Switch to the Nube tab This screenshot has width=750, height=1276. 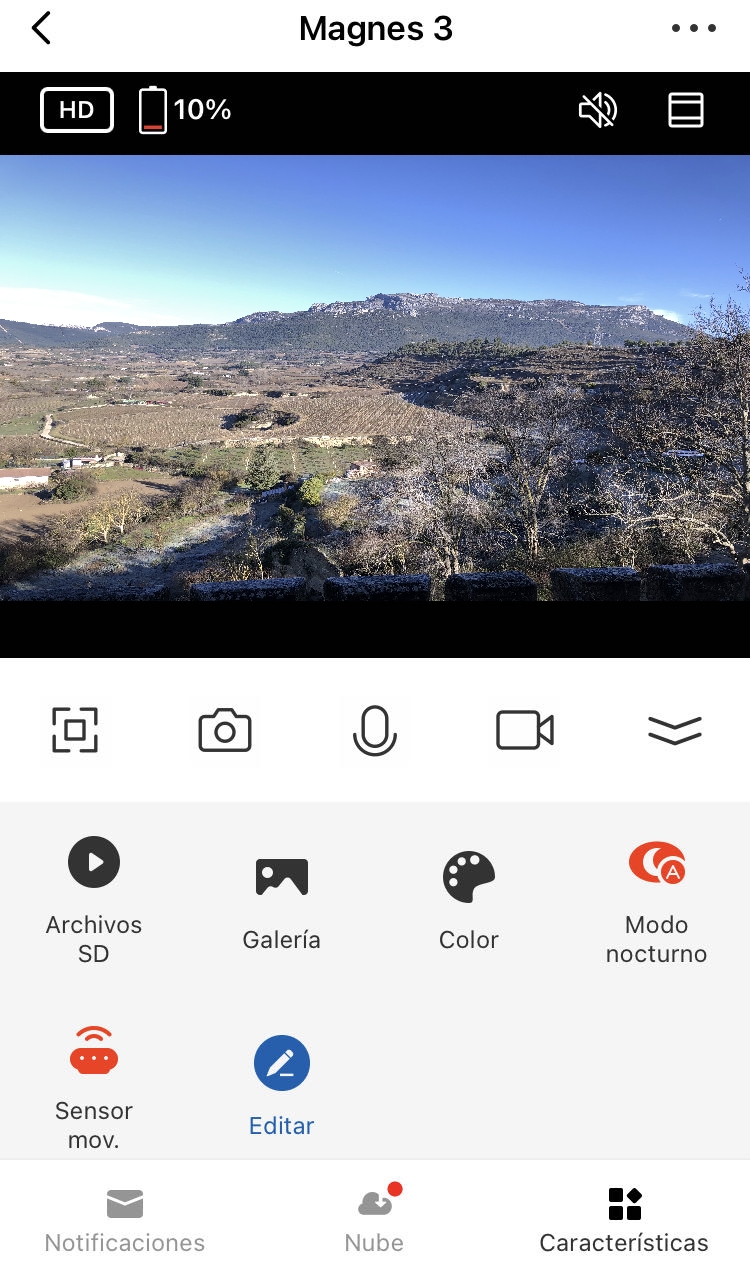375,1220
